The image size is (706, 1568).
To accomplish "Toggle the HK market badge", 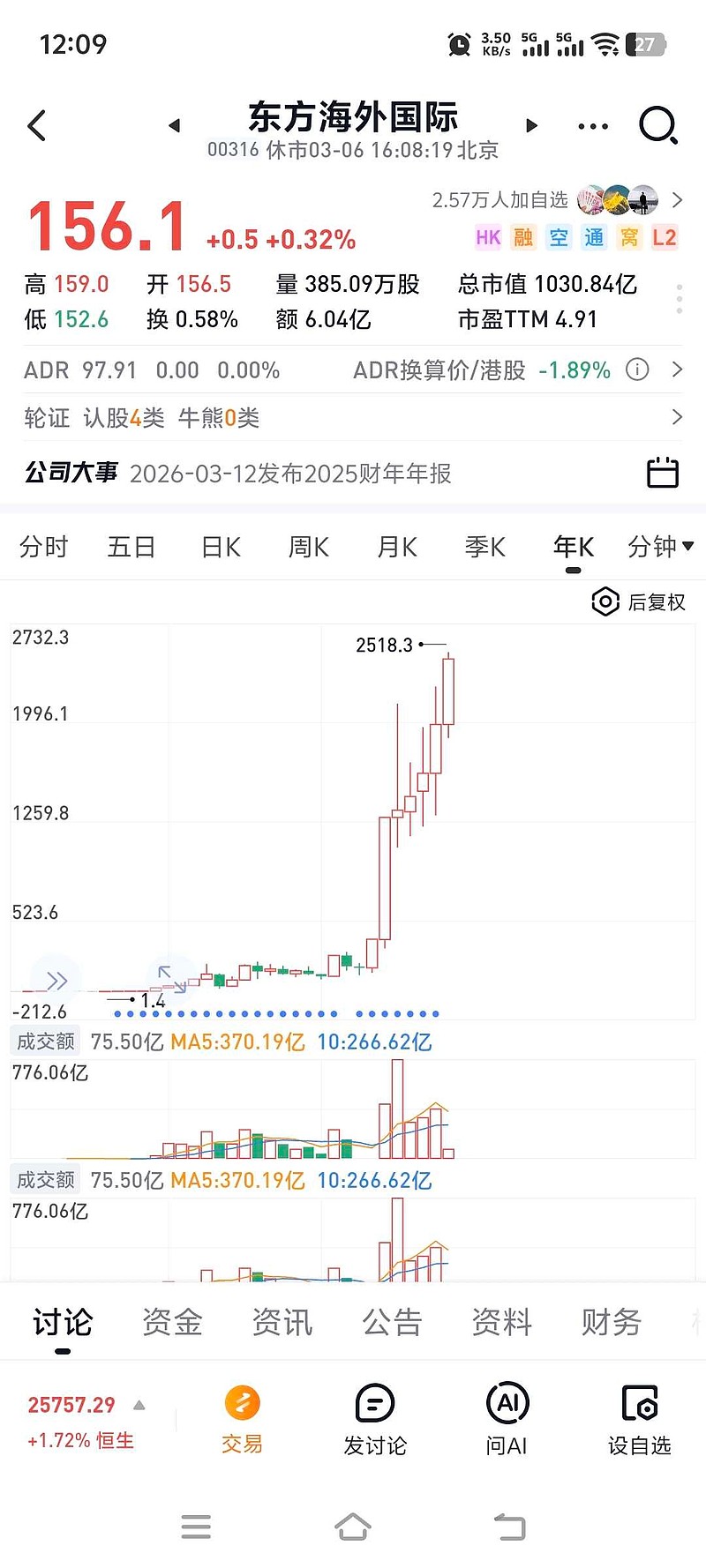I will point(487,236).
